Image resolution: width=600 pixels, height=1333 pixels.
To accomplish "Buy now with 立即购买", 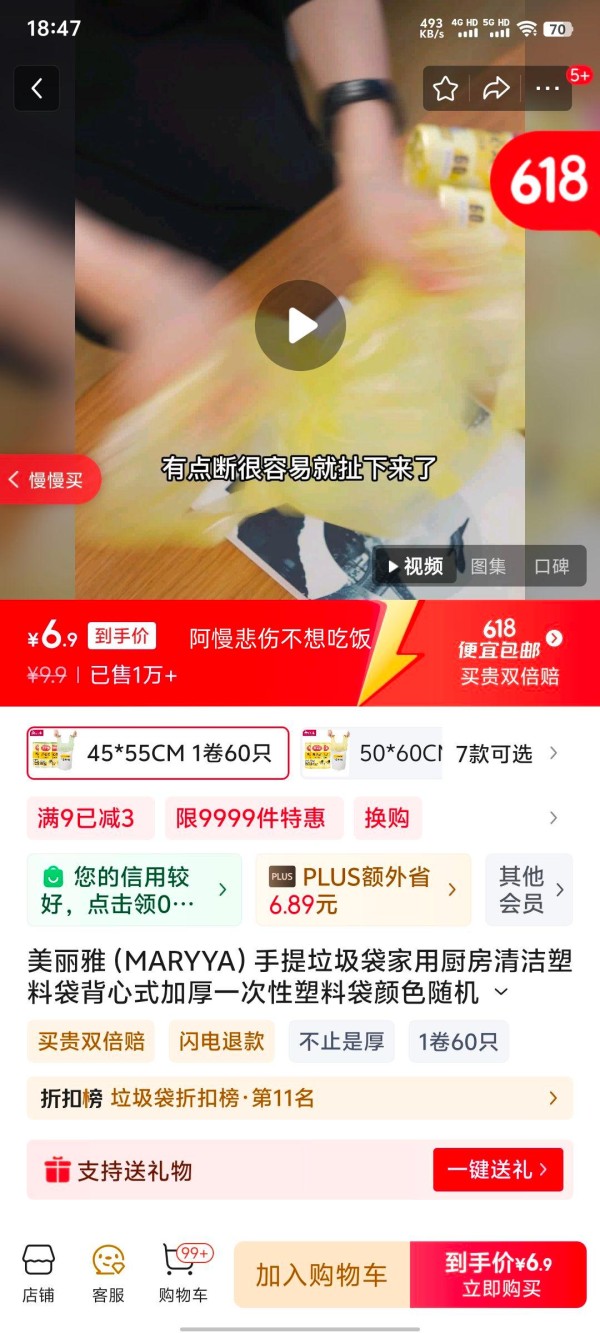I will [x=498, y=1275].
